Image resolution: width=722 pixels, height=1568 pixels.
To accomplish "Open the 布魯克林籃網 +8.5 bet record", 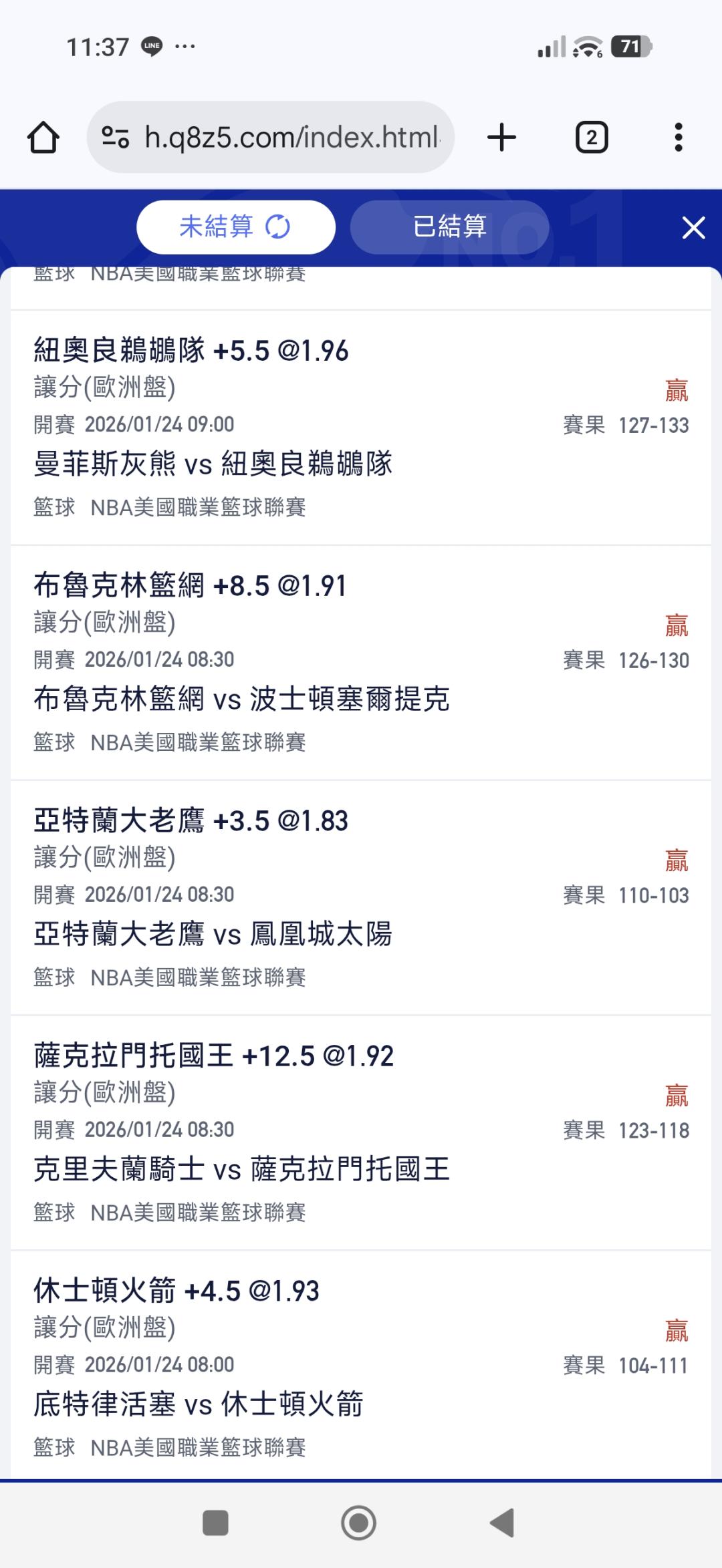I will pyautogui.click(x=361, y=663).
